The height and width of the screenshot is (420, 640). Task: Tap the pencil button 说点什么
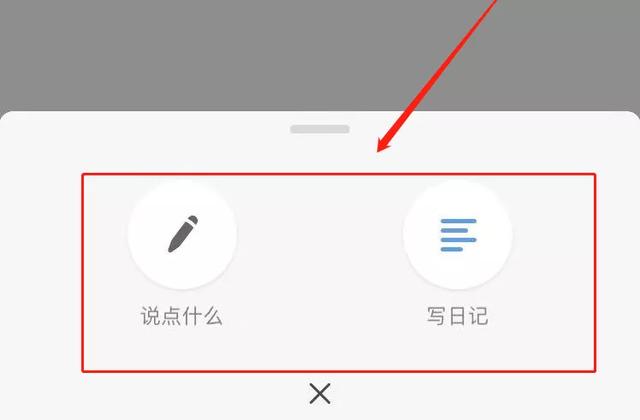tap(182, 235)
